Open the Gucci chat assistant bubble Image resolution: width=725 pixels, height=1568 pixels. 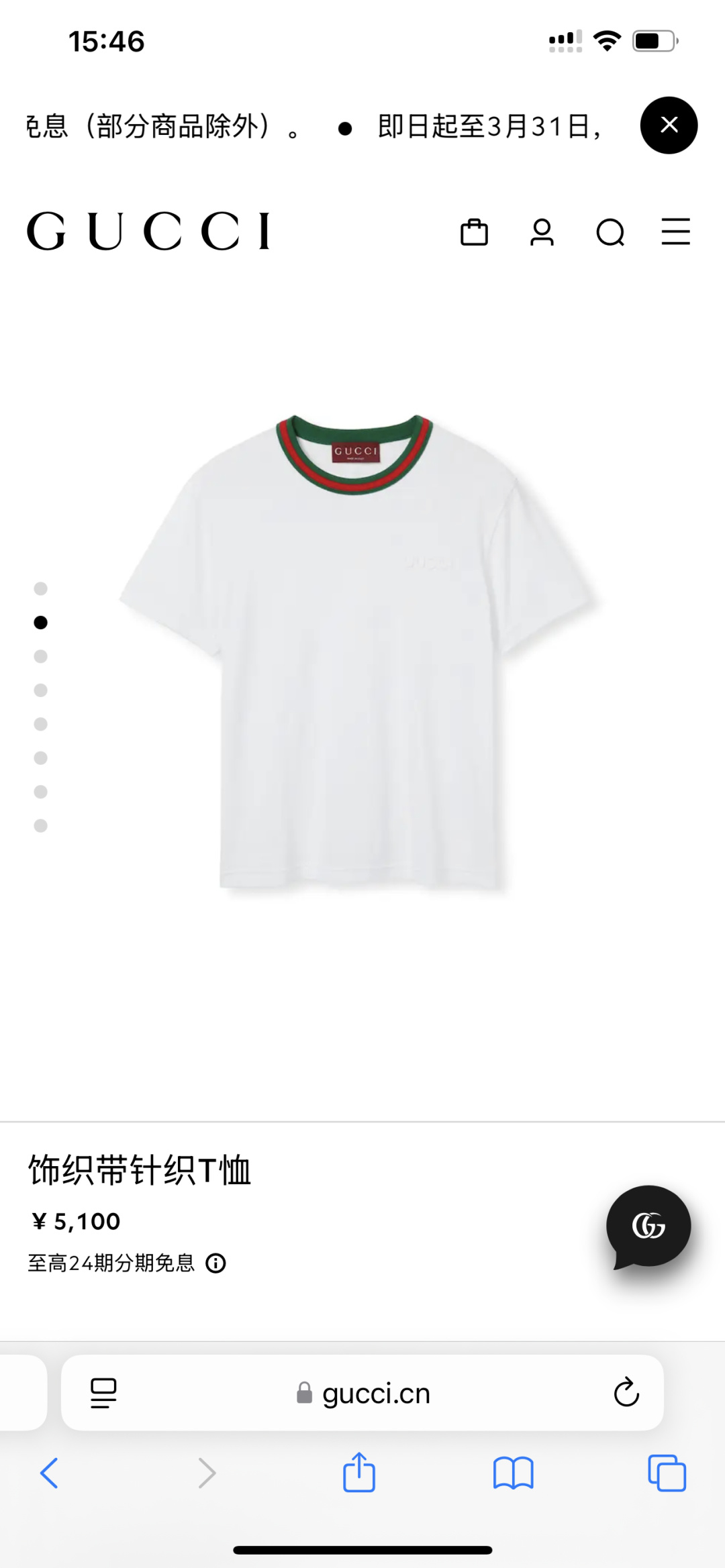click(648, 1226)
